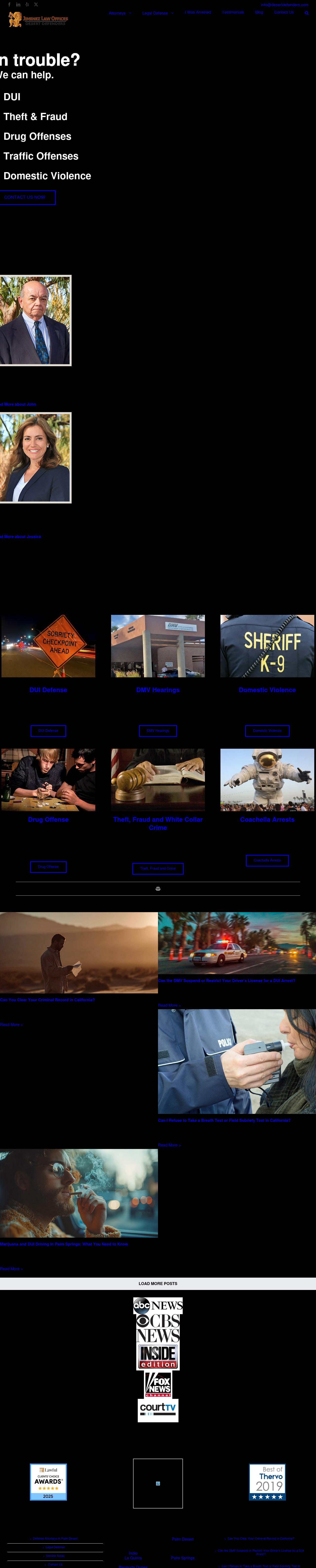This screenshot has height=1568, width=316.
Task: Email info@desertdefenders.com link
Action: pyautogui.click(x=284, y=4)
